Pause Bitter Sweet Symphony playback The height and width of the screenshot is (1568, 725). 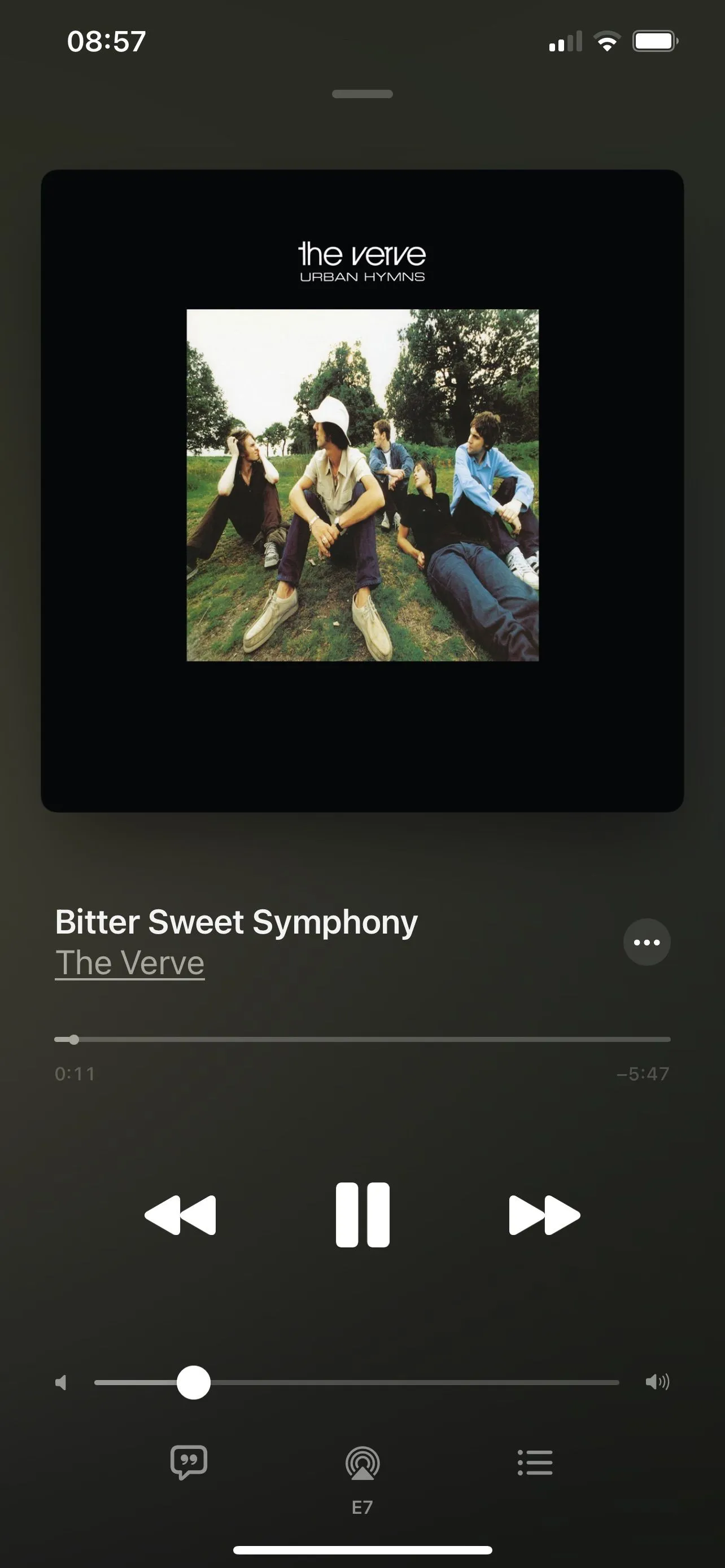362,1215
